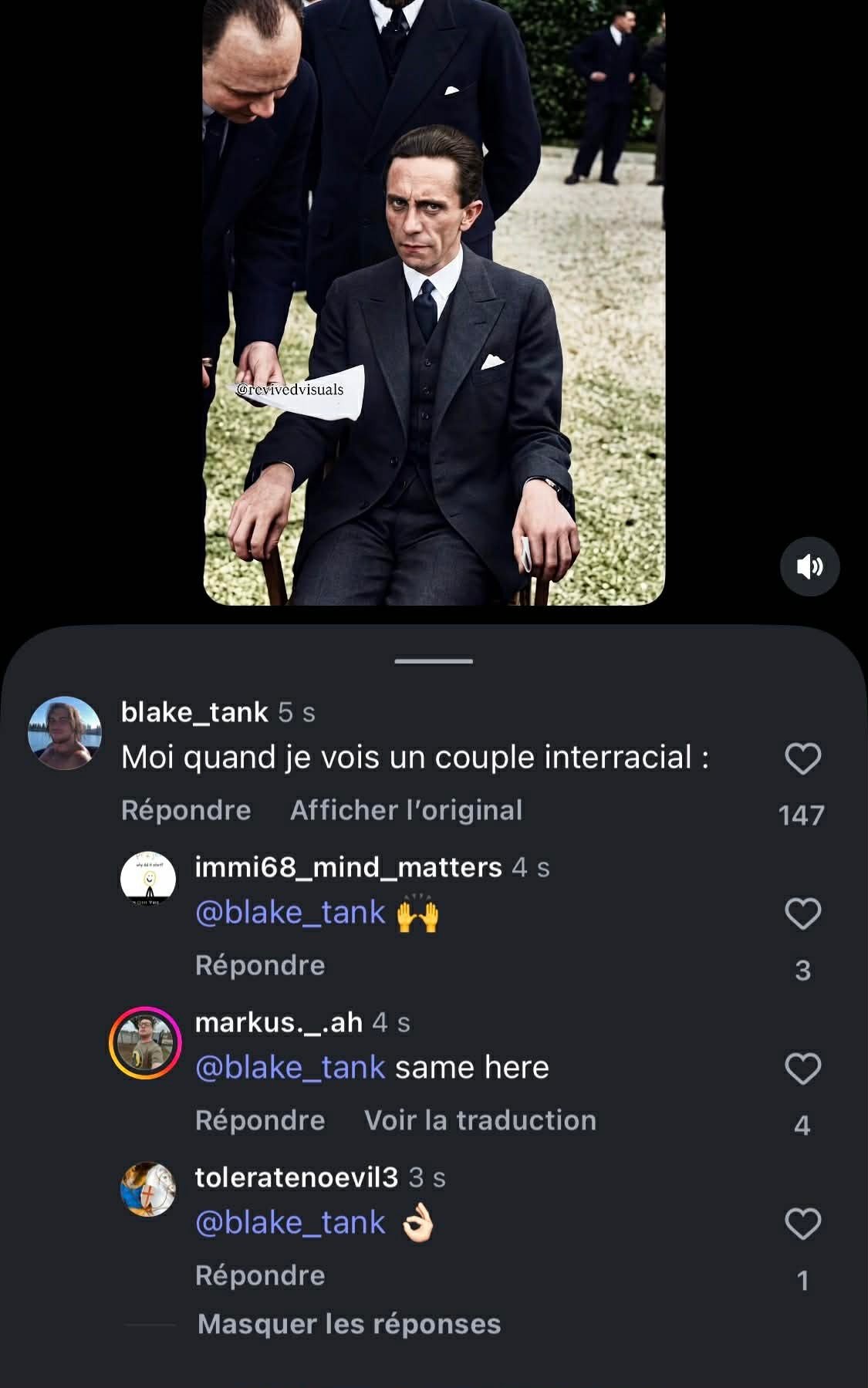This screenshot has height=1388, width=868.
Task: Tap Masquer les réponses to collapse replies
Action: point(349,1324)
